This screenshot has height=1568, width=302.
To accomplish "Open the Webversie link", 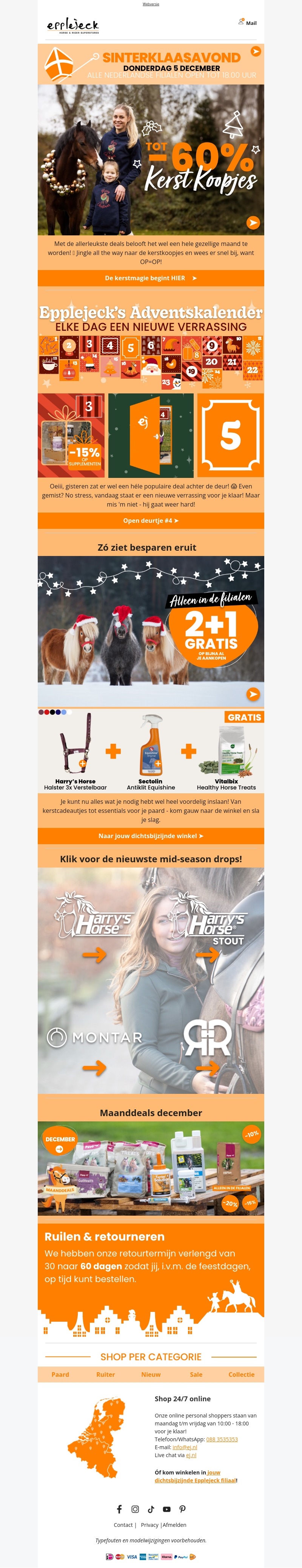I will (150, 4).
